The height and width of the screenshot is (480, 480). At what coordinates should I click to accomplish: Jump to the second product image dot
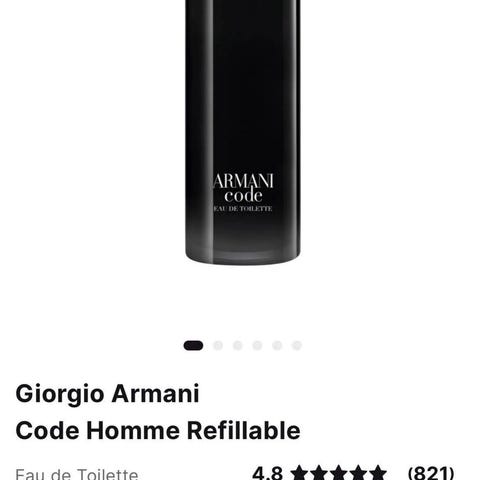click(218, 346)
